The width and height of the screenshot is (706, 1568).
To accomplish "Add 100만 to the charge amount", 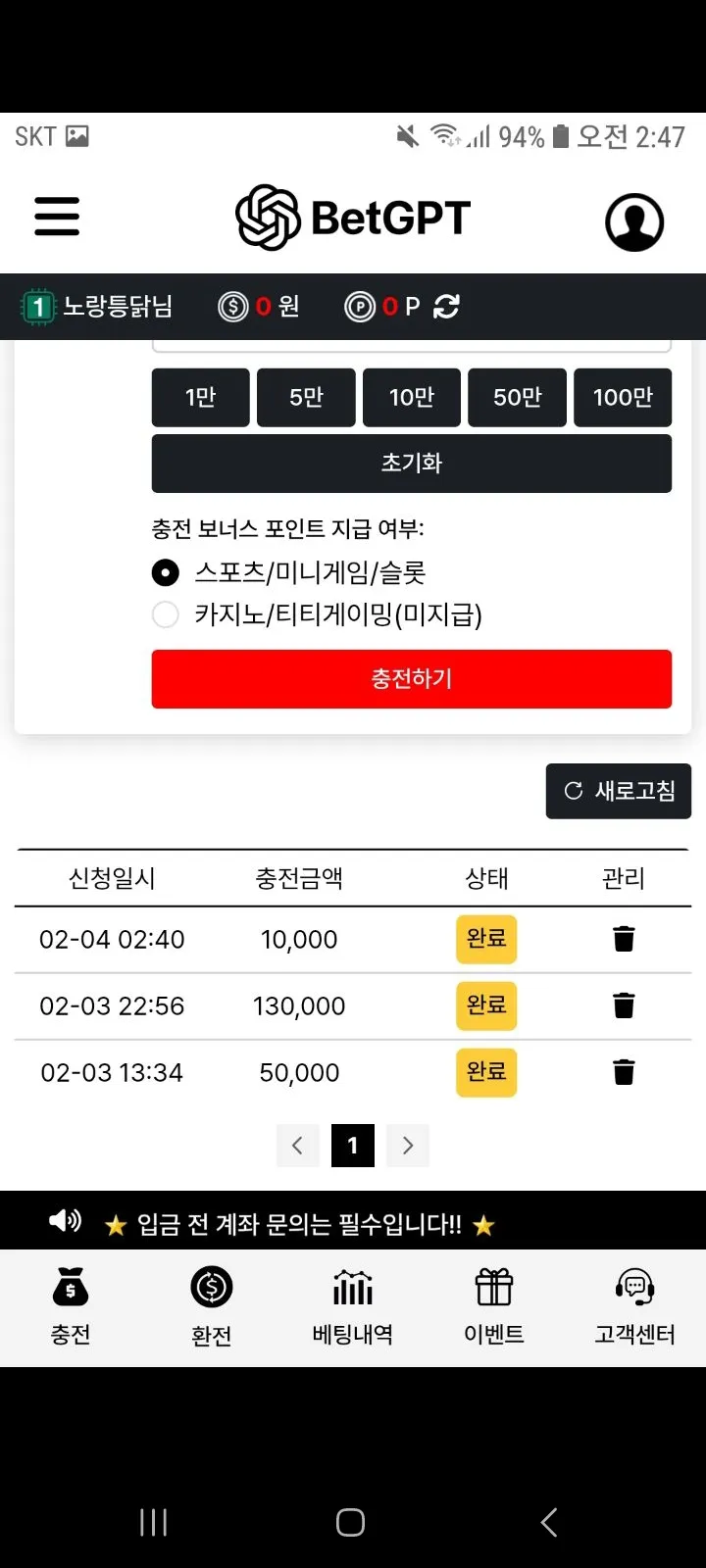I will click(x=623, y=397).
